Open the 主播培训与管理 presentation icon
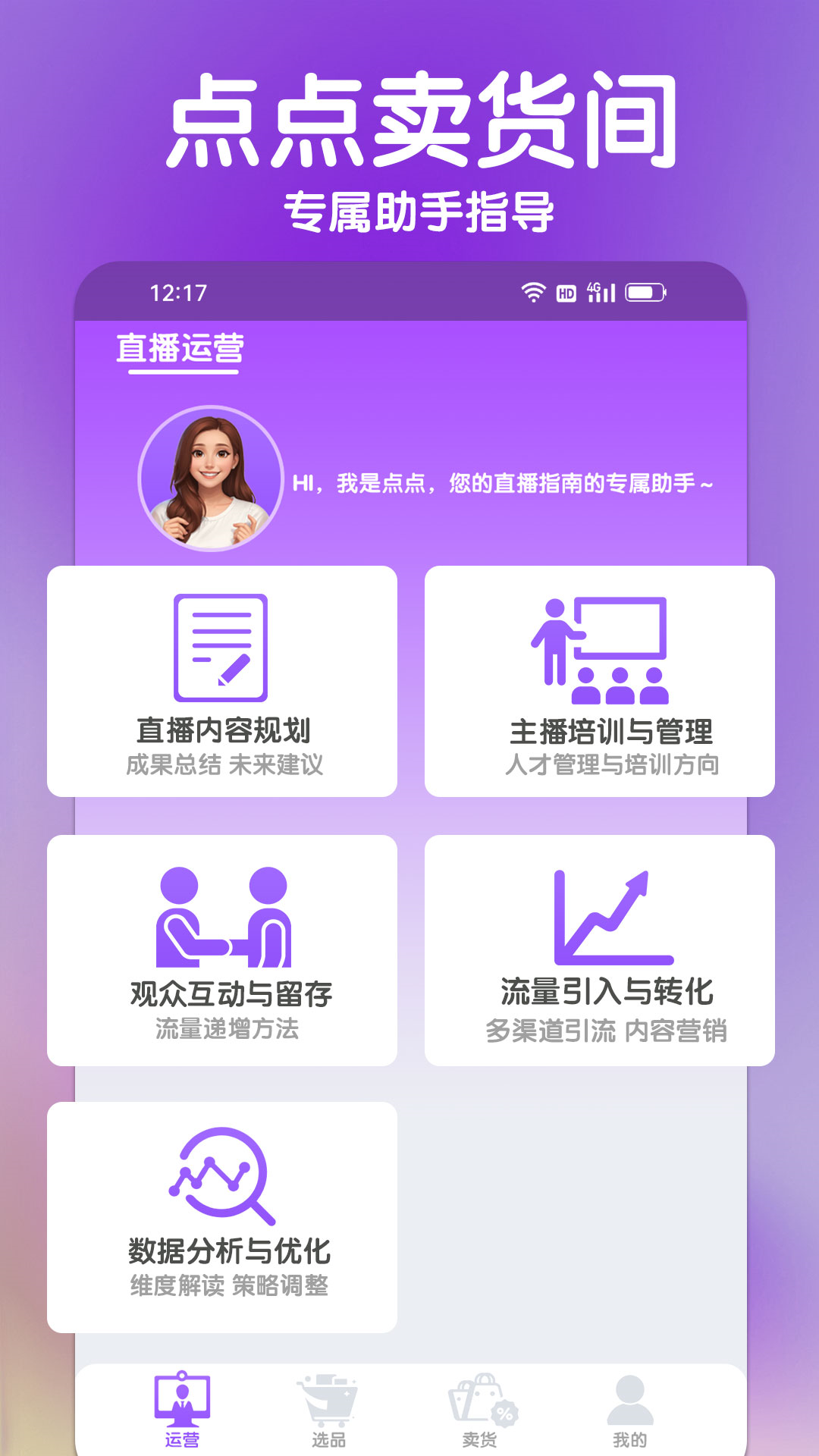Image resolution: width=819 pixels, height=1456 pixels. [x=601, y=650]
